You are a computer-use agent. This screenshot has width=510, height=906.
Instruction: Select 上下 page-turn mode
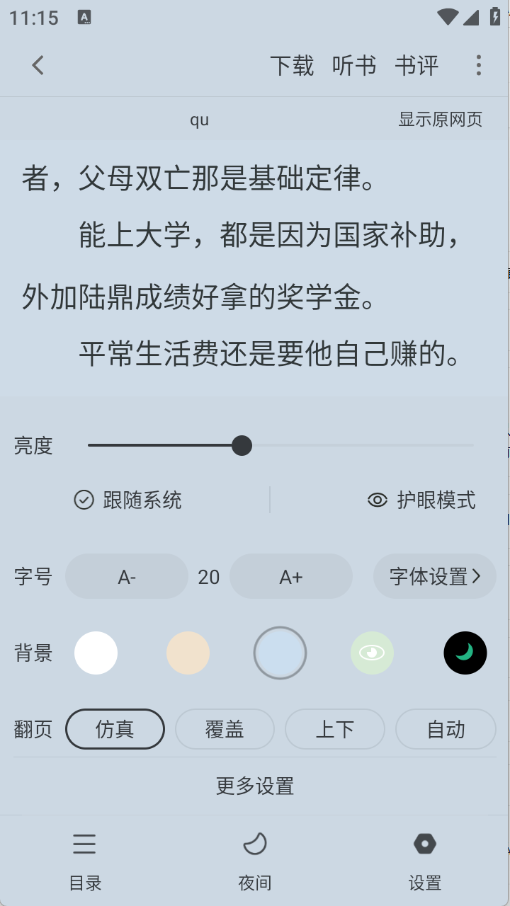click(x=335, y=729)
